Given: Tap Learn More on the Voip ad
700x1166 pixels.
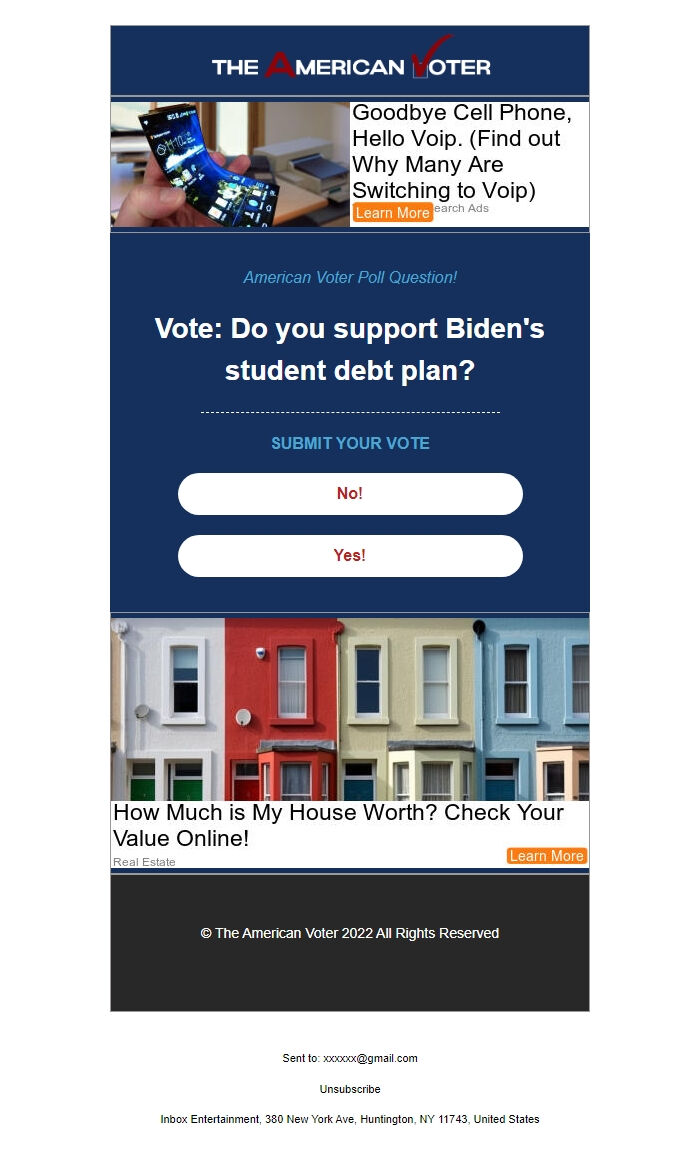Looking at the screenshot, I should [x=392, y=213].
